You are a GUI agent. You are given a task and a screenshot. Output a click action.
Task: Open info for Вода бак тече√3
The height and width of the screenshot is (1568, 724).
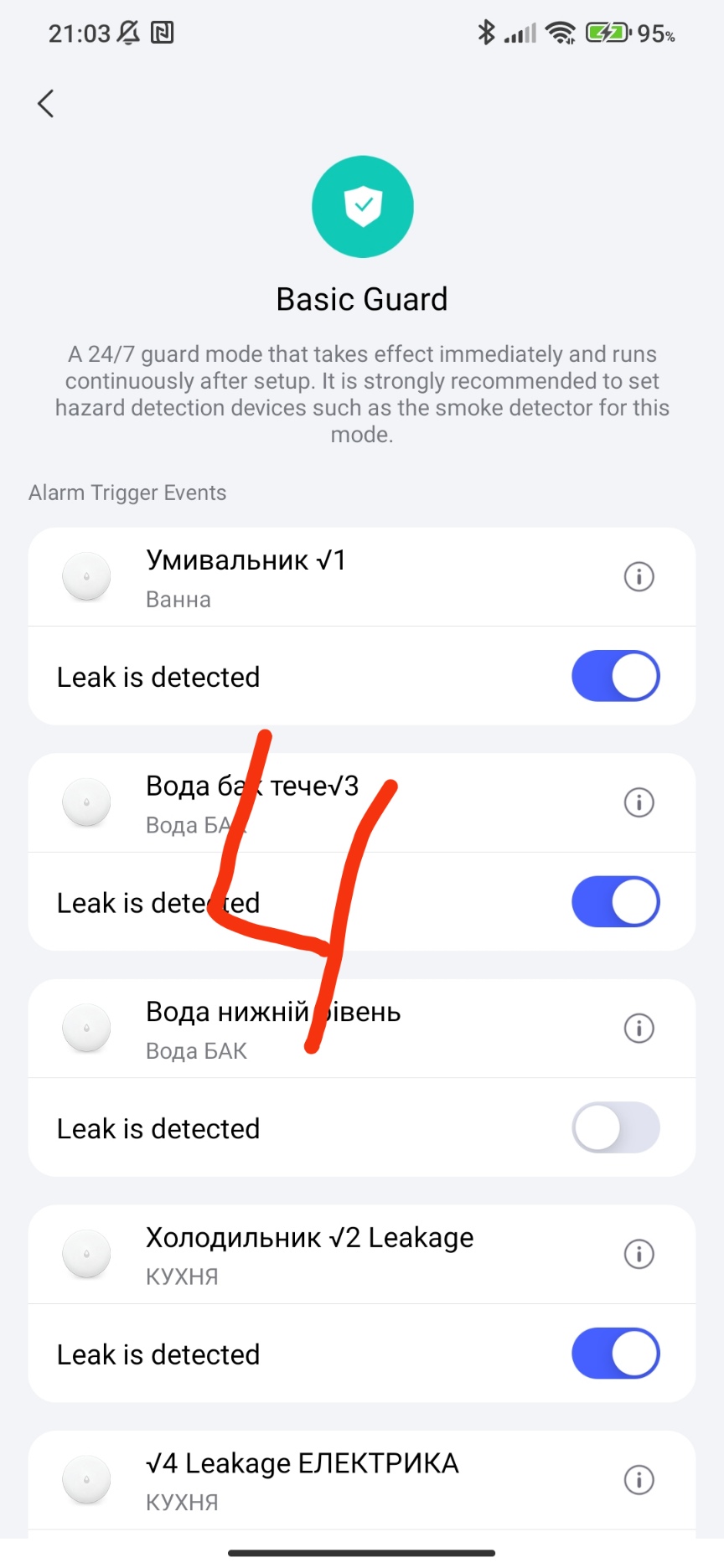click(x=639, y=802)
